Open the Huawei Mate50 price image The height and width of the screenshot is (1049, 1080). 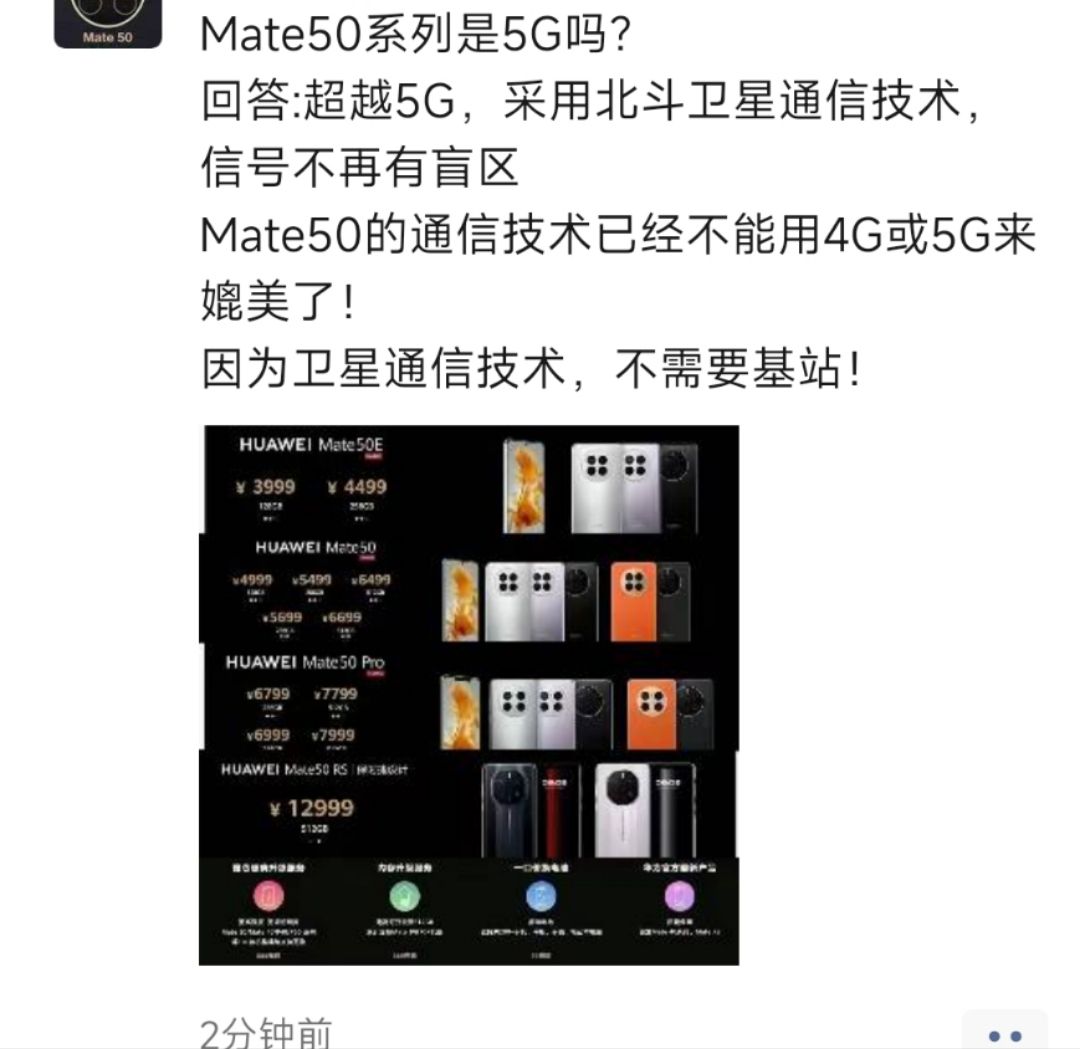click(469, 695)
